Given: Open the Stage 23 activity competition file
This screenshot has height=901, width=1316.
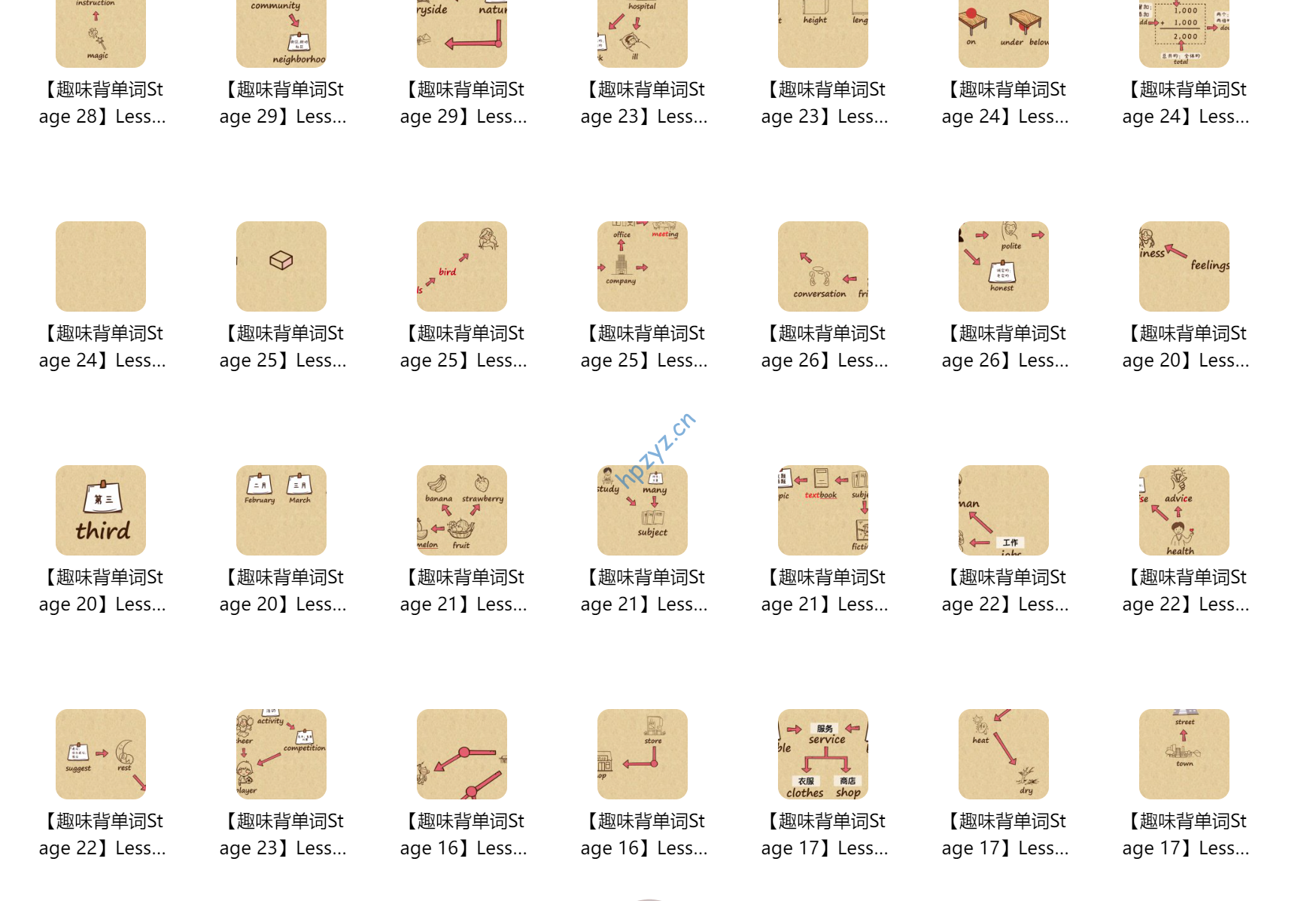Looking at the screenshot, I should pyautogui.click(x=281, y=754).
